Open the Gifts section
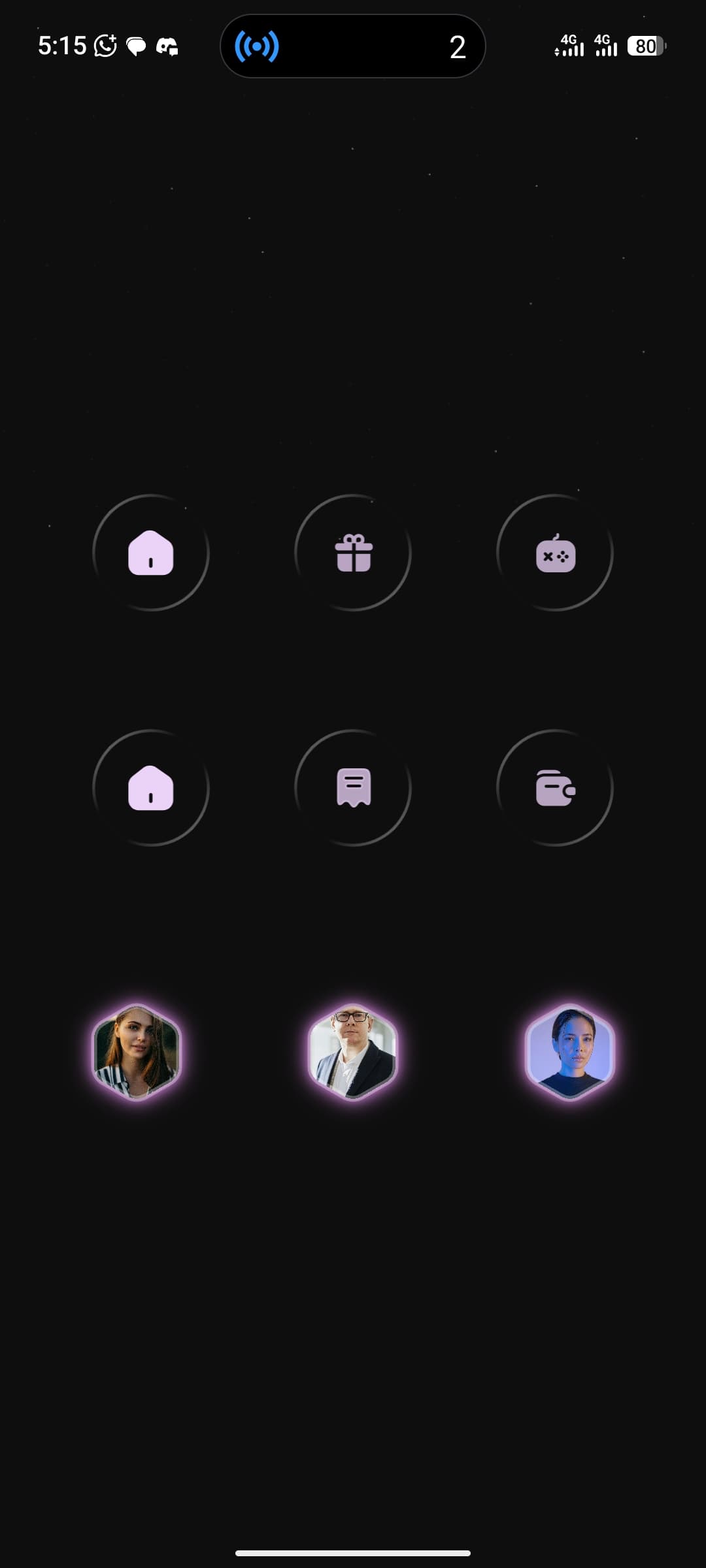This screenshot has height=1568, width=706. (x=353, y=553)
